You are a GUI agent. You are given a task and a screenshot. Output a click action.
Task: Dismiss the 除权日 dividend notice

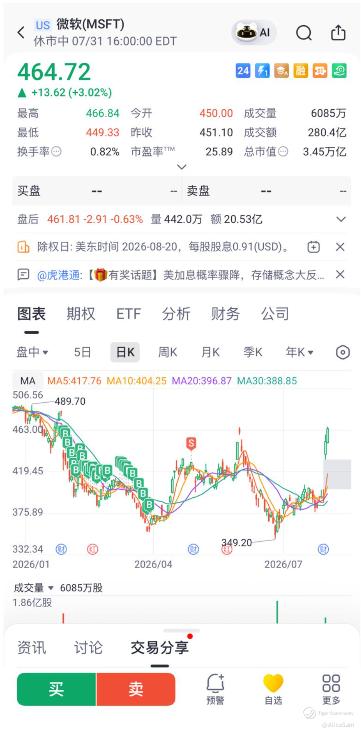coord(340,247)
